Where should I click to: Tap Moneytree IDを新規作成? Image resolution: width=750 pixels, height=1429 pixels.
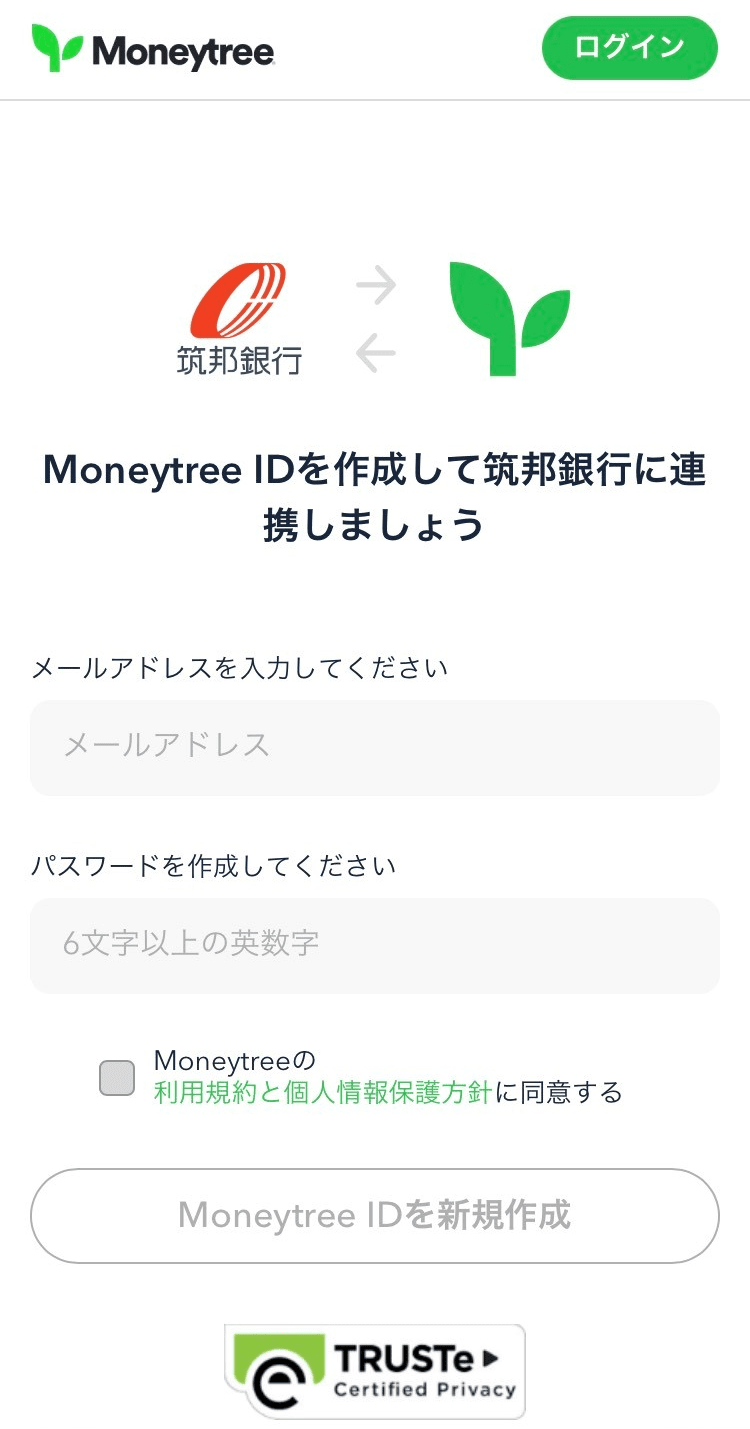(375, 1216)
